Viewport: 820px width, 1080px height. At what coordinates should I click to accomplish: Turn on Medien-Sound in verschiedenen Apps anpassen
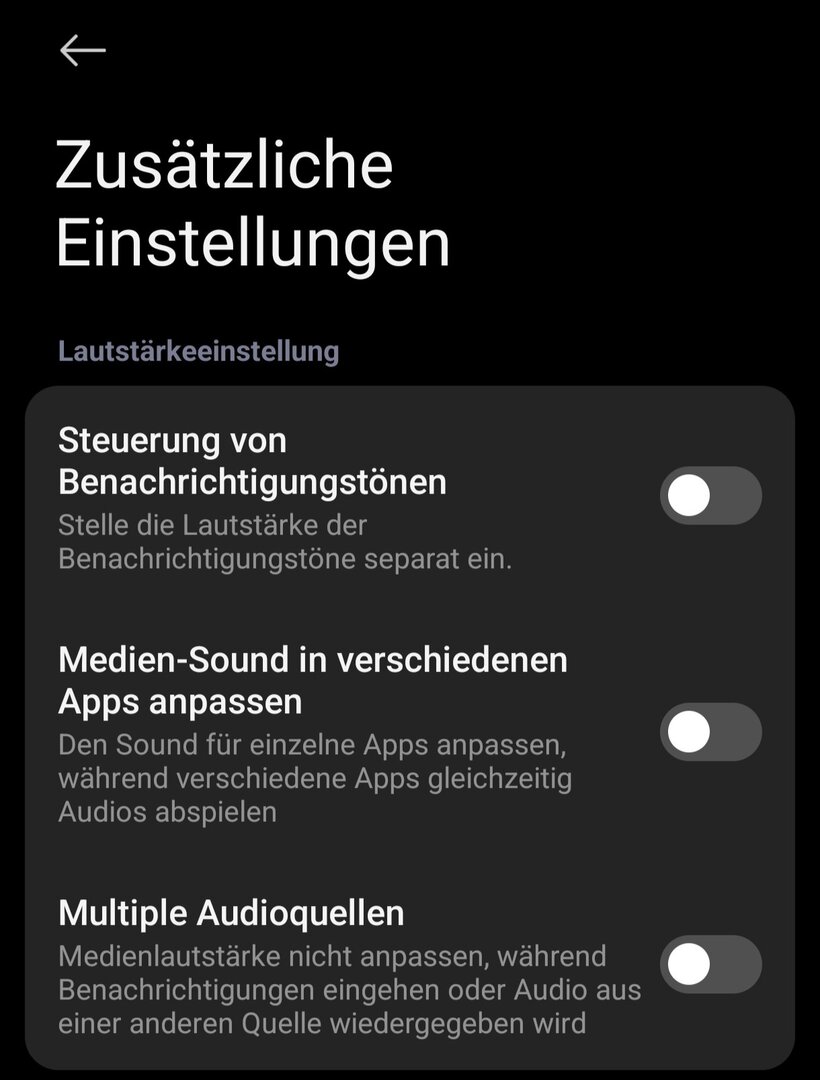(710, 732)
